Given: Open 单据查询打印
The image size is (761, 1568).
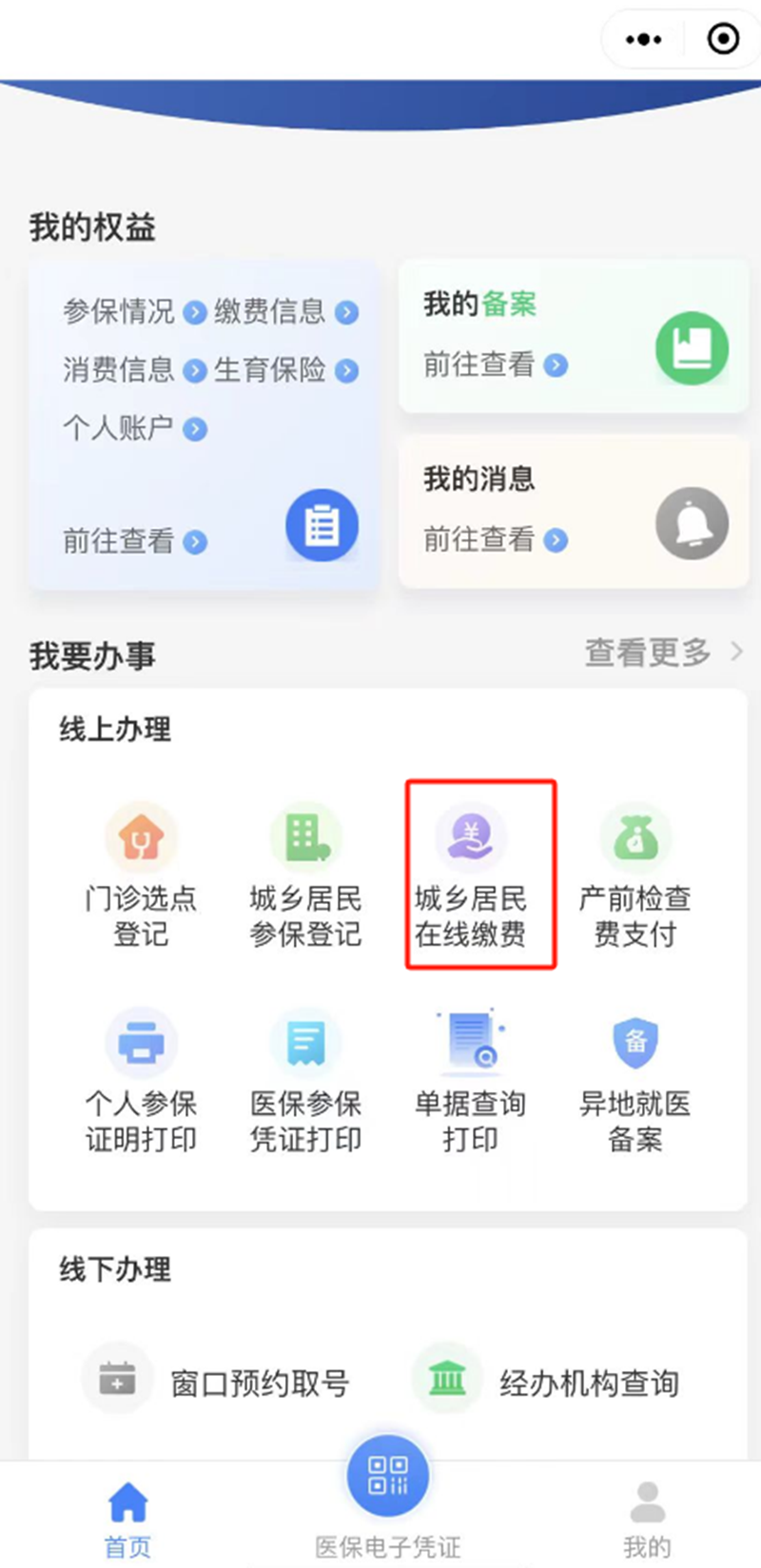Looking at the screenshot, I should (471, 1081).
